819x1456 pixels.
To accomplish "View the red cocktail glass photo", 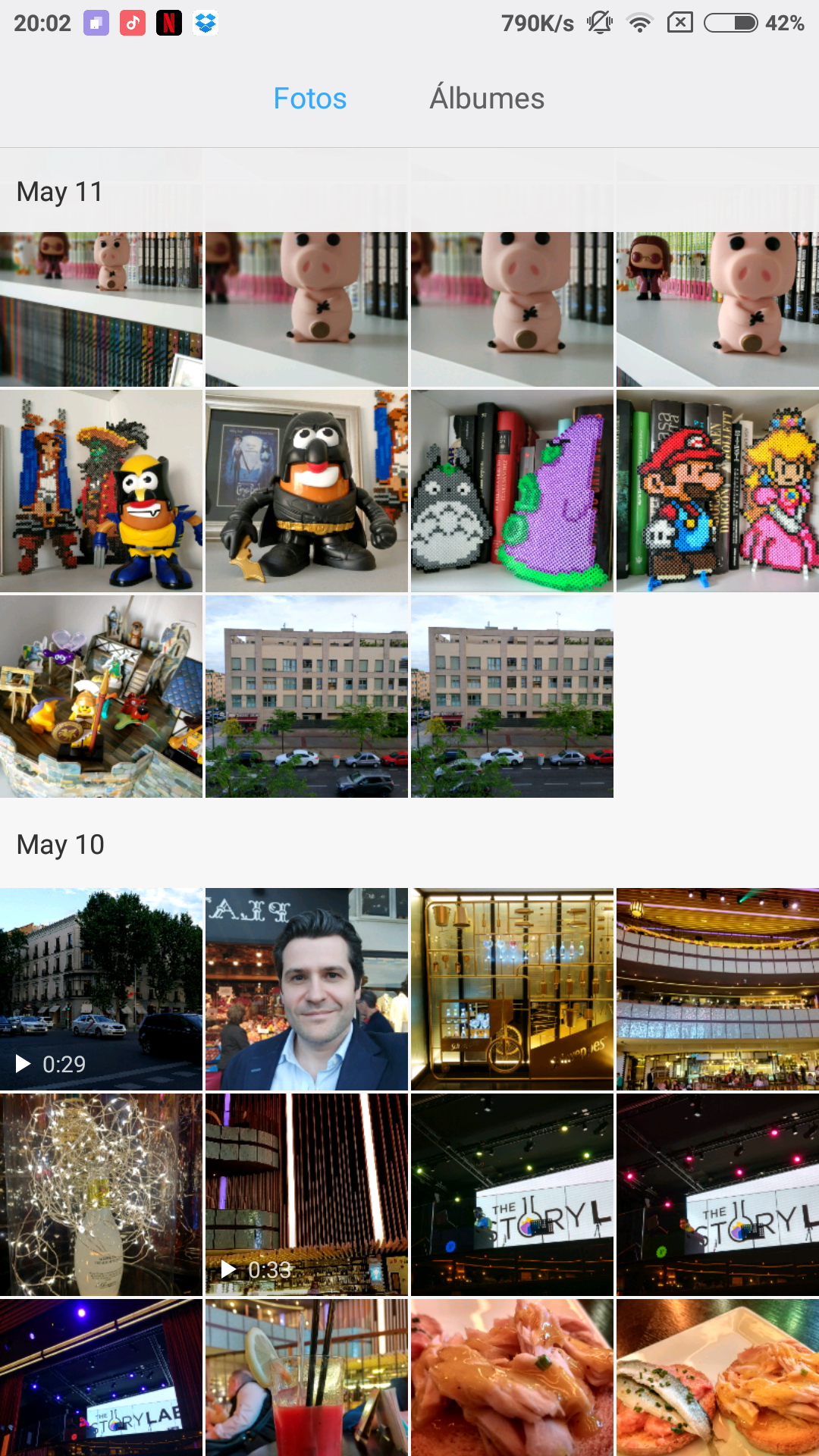I will [x=306, y=1377].
